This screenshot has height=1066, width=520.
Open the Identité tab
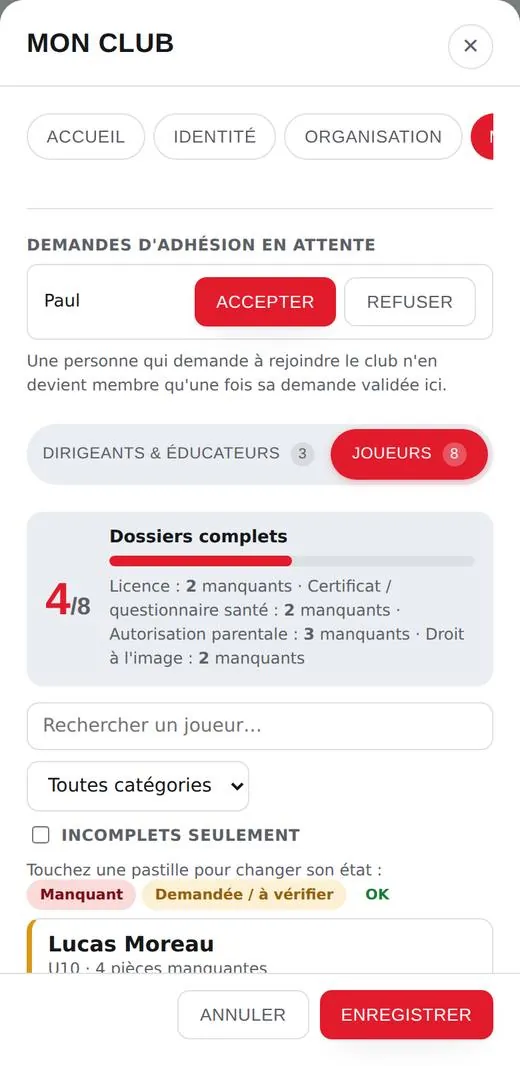click(x=215, y=137)
